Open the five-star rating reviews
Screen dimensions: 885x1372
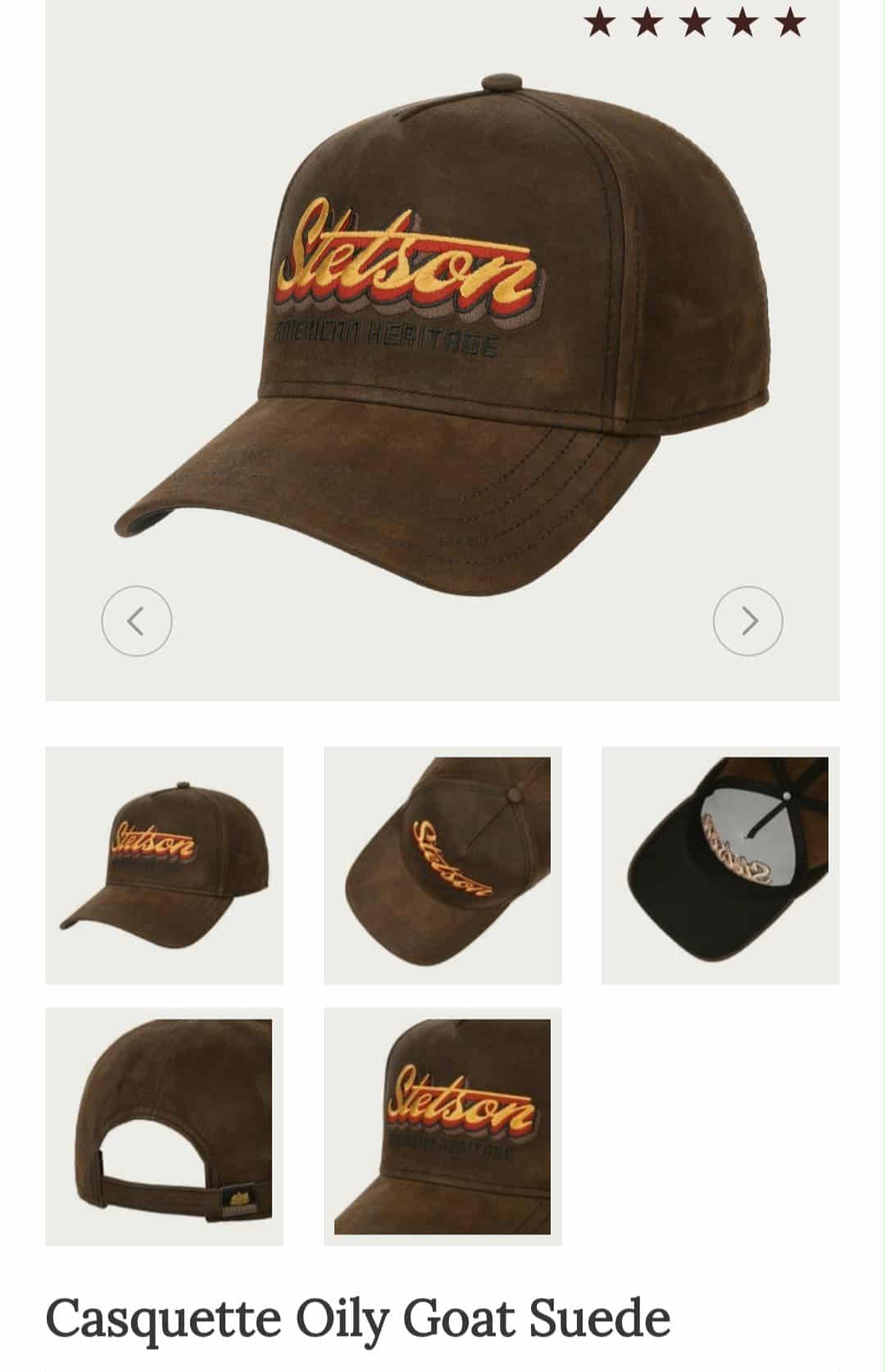click(694, 23)
